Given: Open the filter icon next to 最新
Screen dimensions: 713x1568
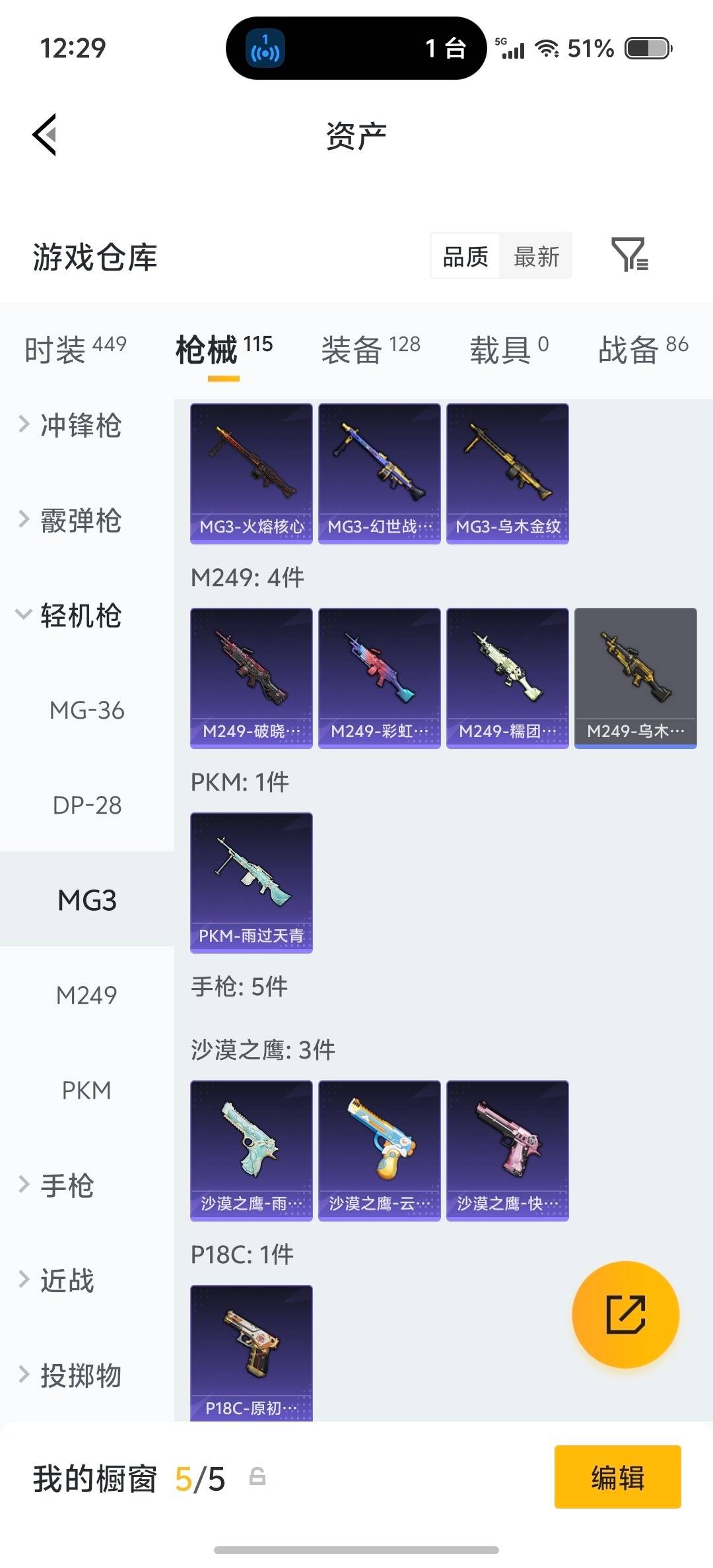Looking at the screenshot, I should click(629, 255).
